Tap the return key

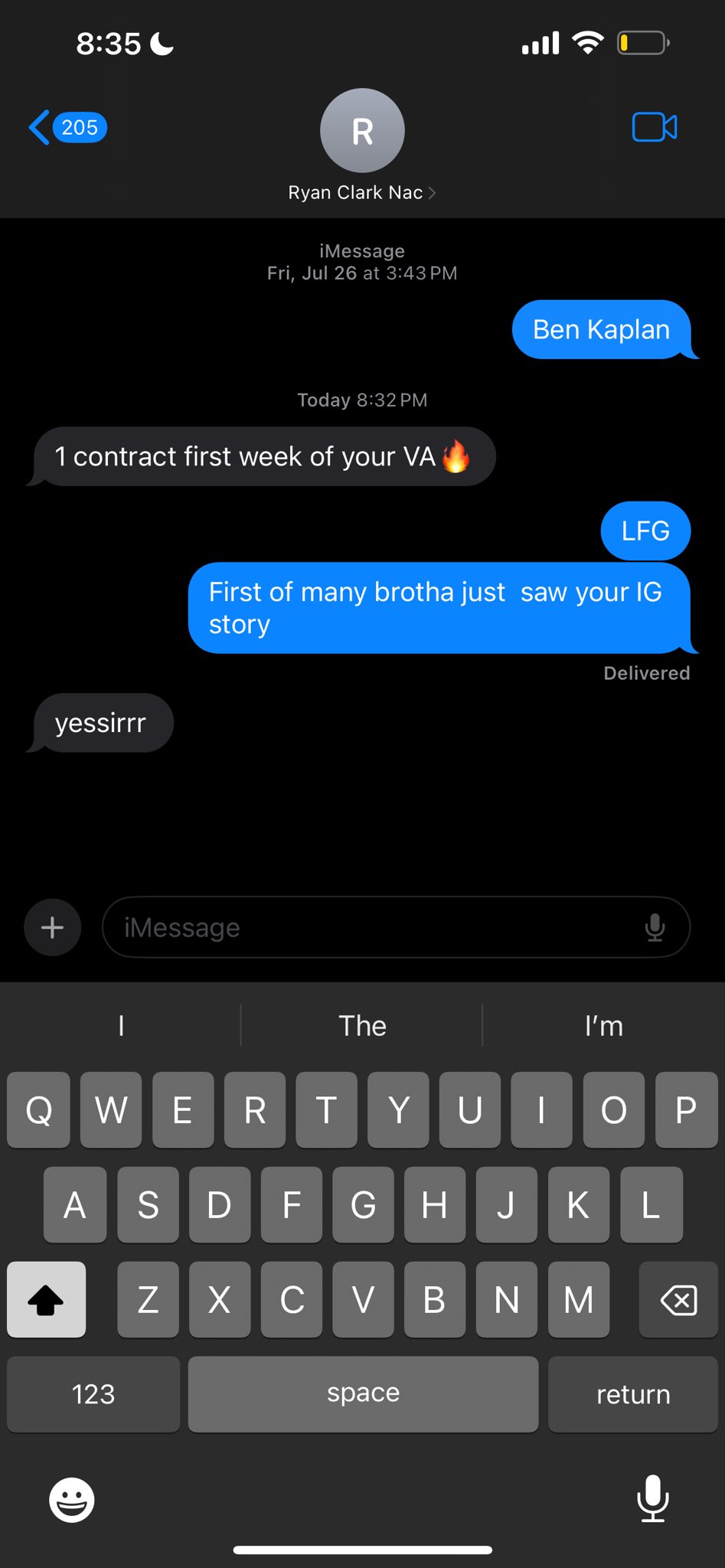coord(633,1394)
